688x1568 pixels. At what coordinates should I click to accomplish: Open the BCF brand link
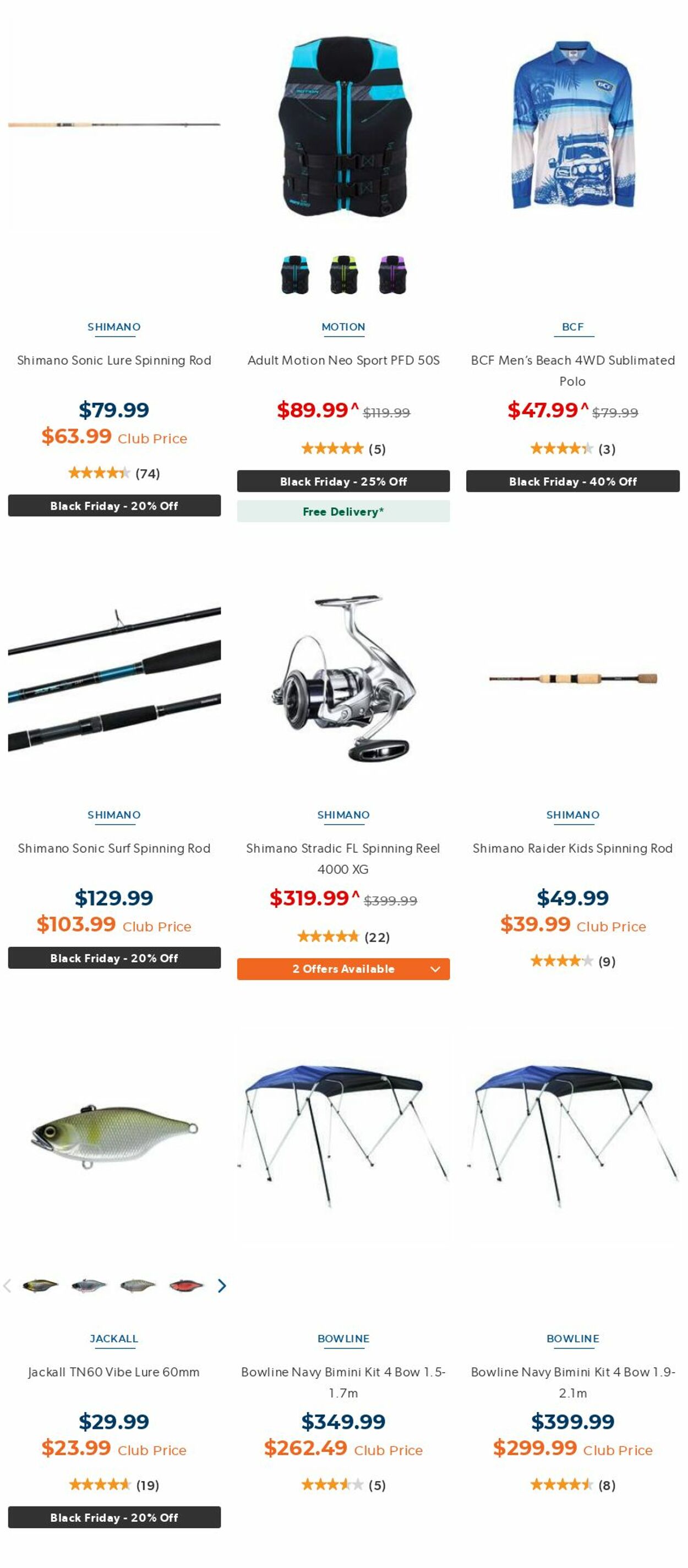[572, 327]
